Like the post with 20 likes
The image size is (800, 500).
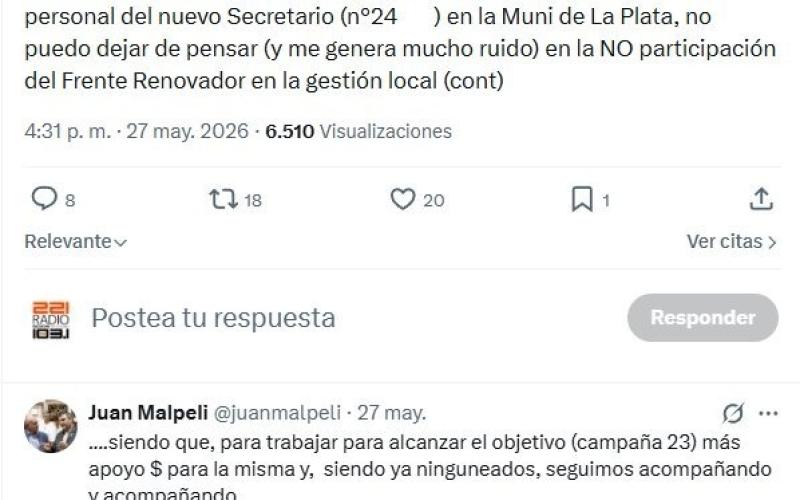[403, 199]
